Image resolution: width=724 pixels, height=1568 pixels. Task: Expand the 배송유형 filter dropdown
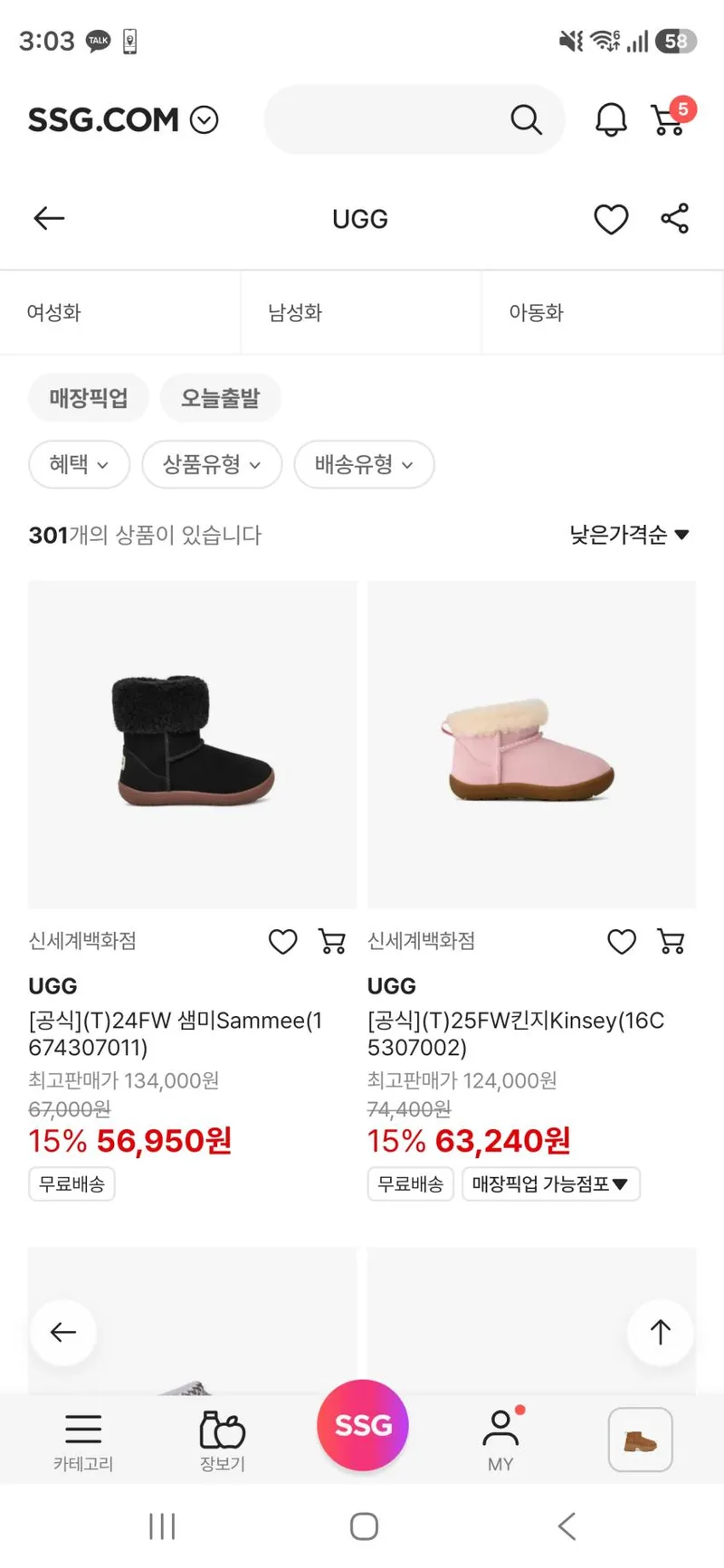365,464
